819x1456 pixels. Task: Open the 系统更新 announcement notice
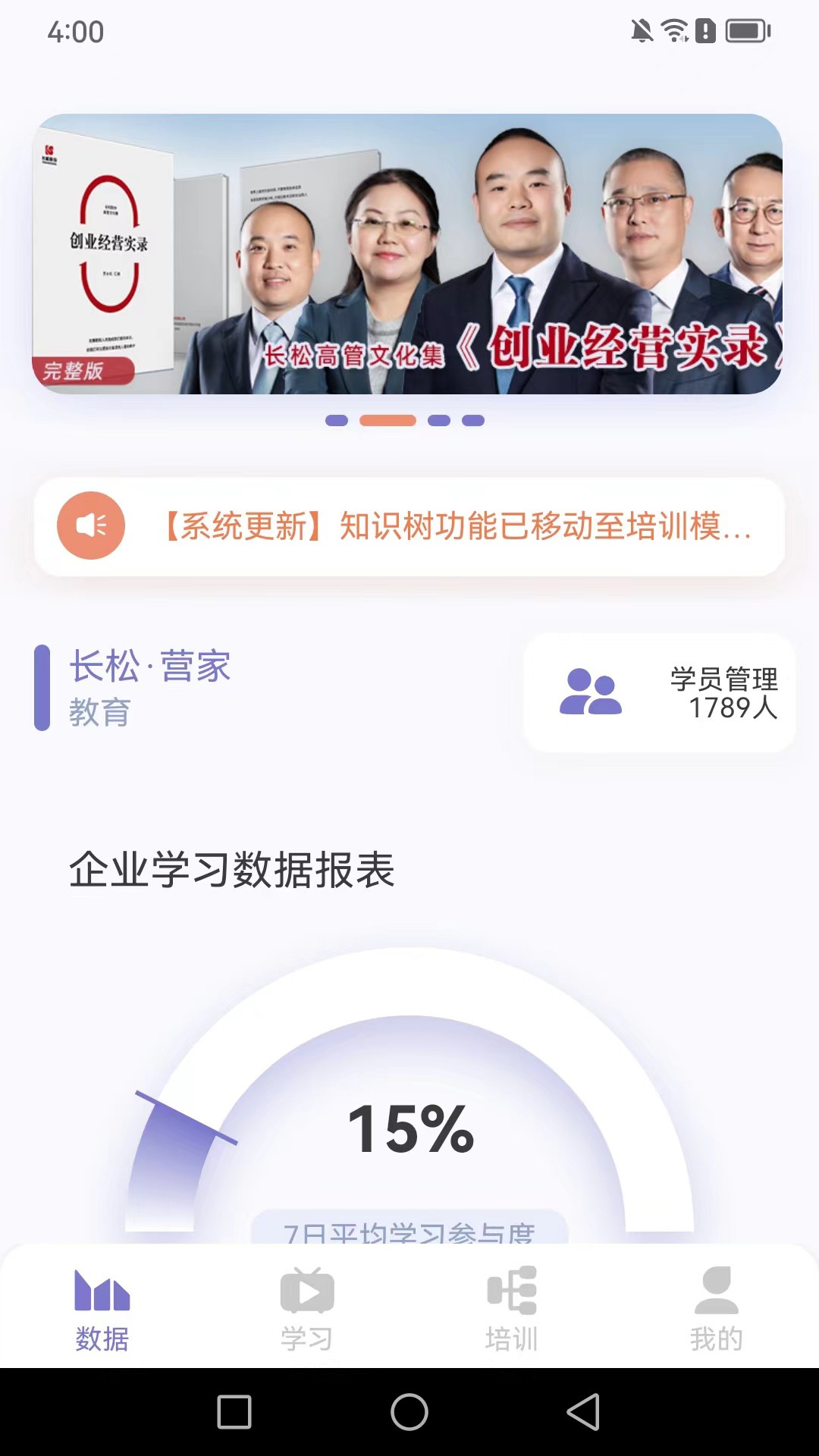409,526
